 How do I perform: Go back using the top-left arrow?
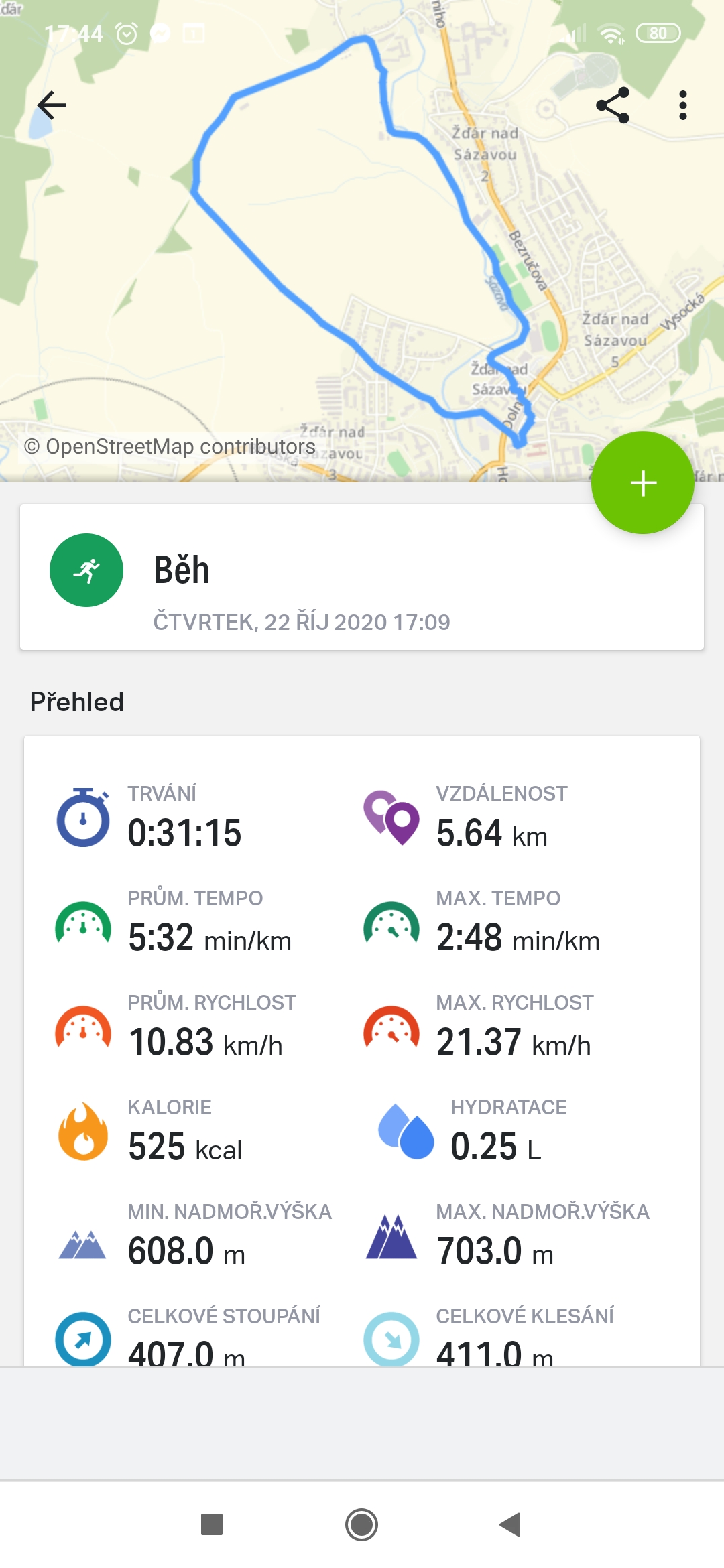coord(52,105)
